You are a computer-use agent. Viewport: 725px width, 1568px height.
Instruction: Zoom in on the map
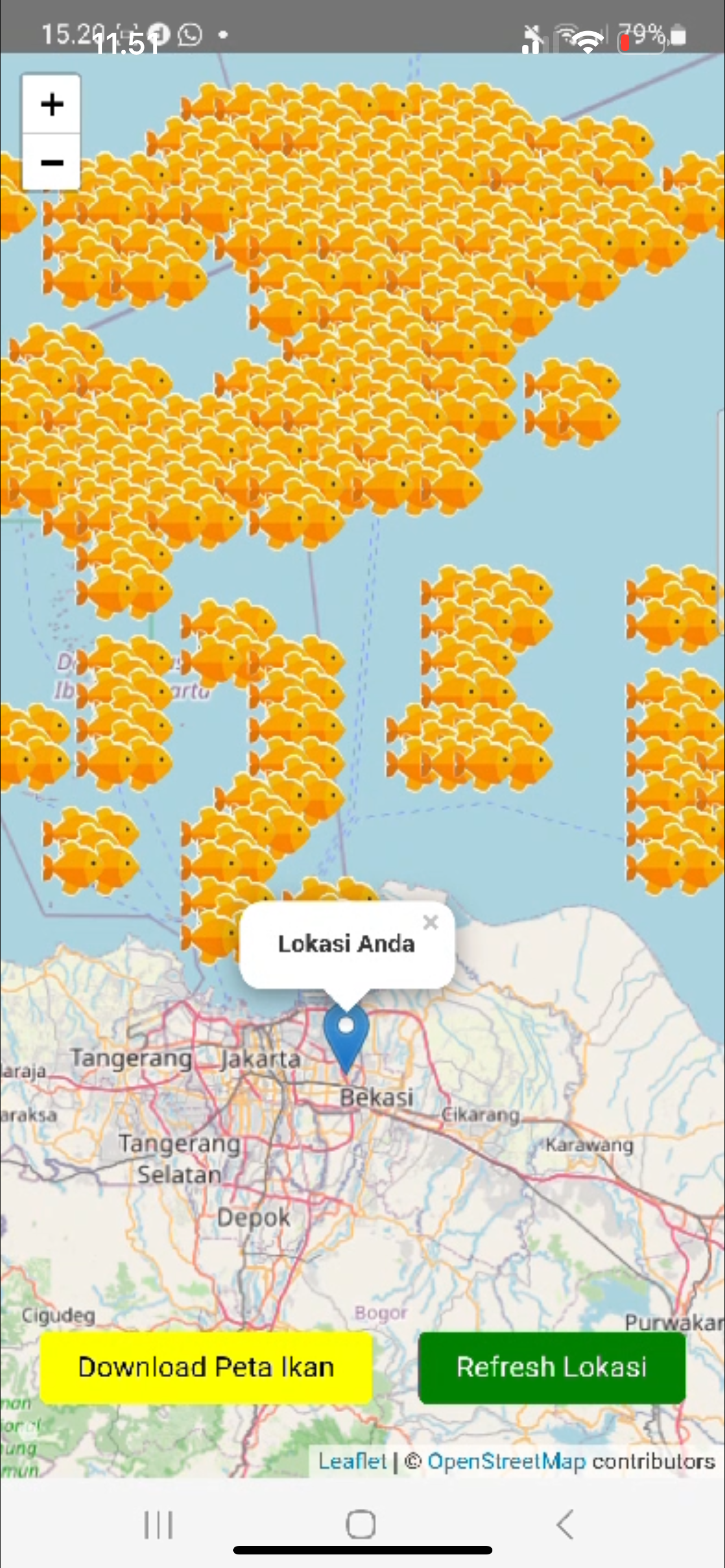pos(52,104)
